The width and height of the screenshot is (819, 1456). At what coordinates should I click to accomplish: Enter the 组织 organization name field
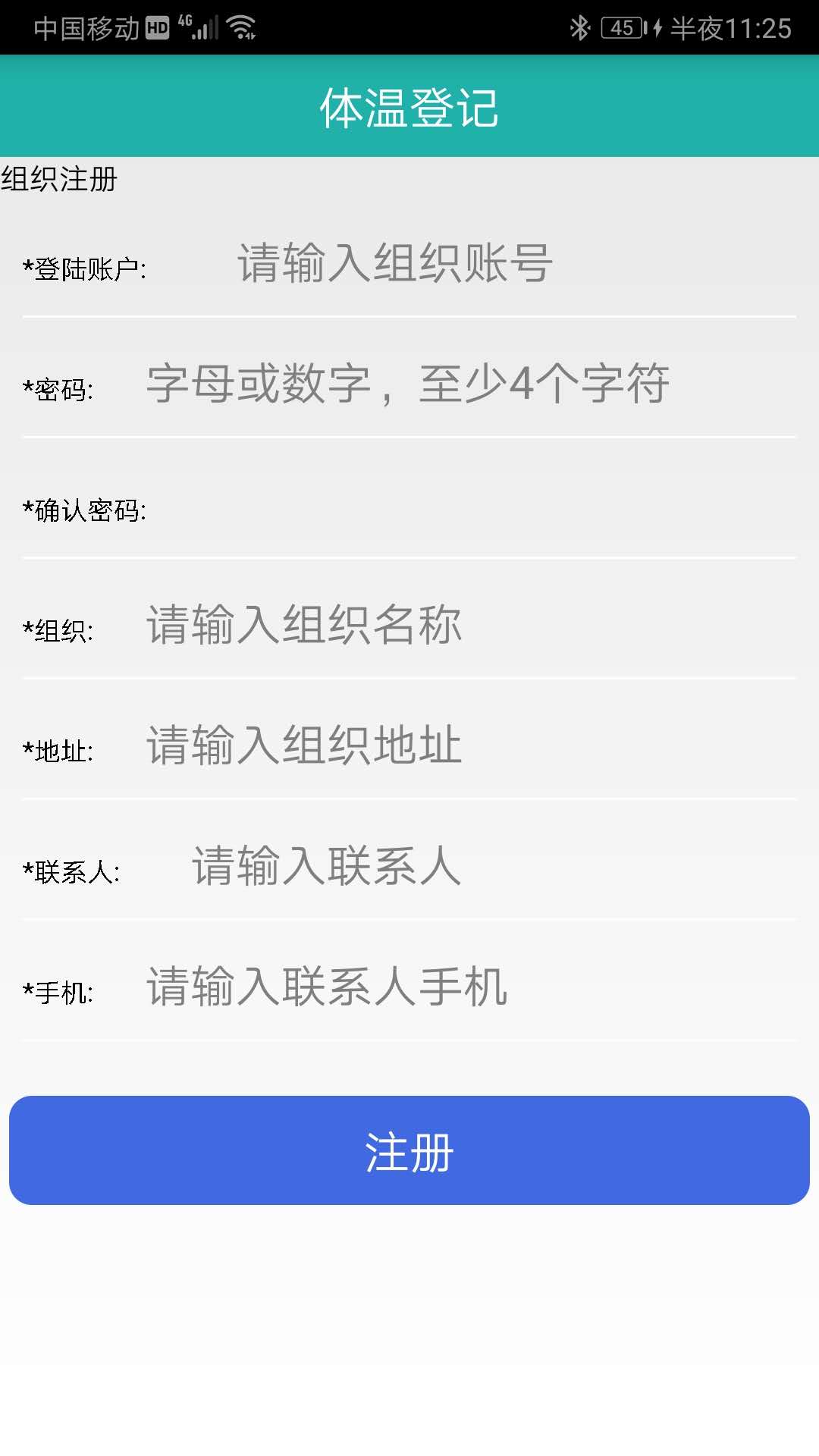(x=470, y=626)
